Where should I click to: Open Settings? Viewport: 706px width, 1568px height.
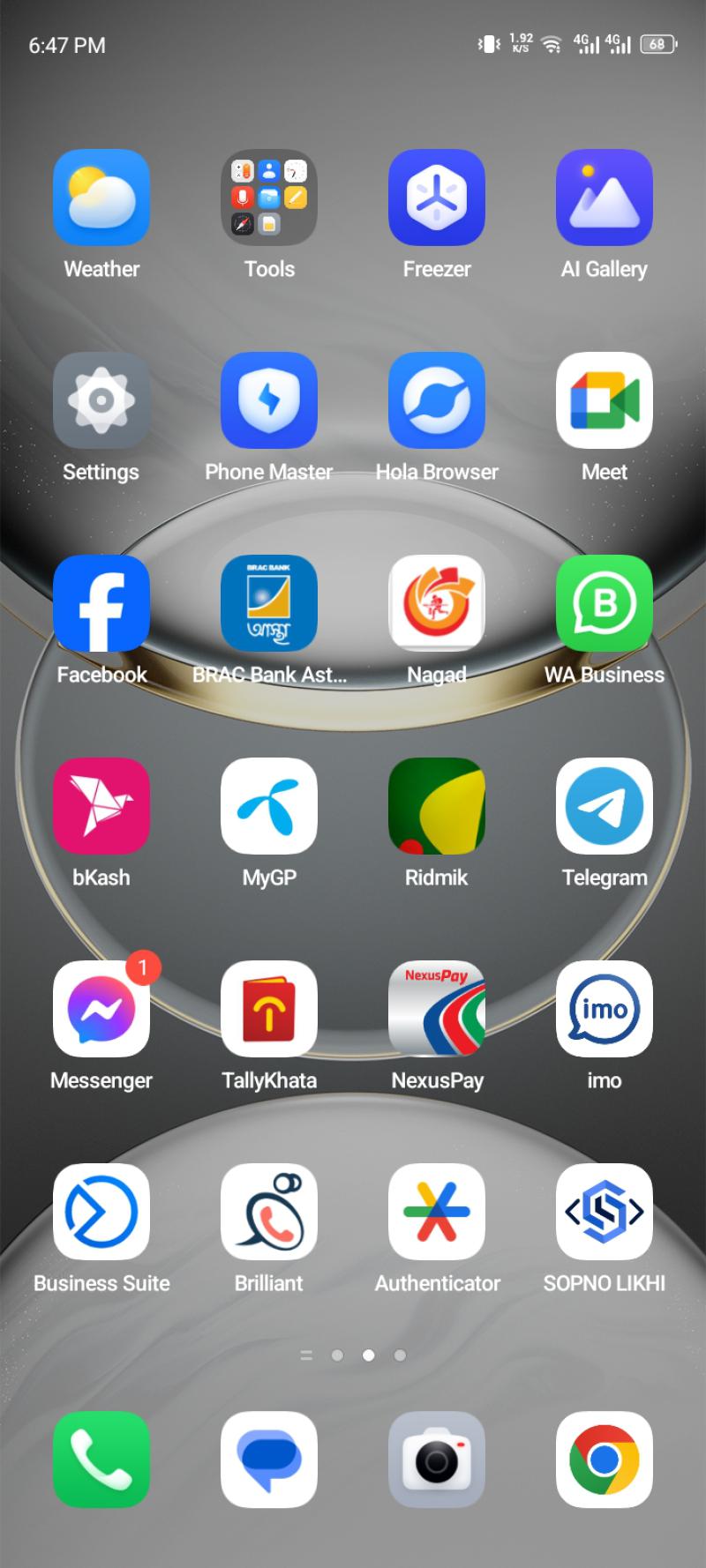[x=101, y=400]
